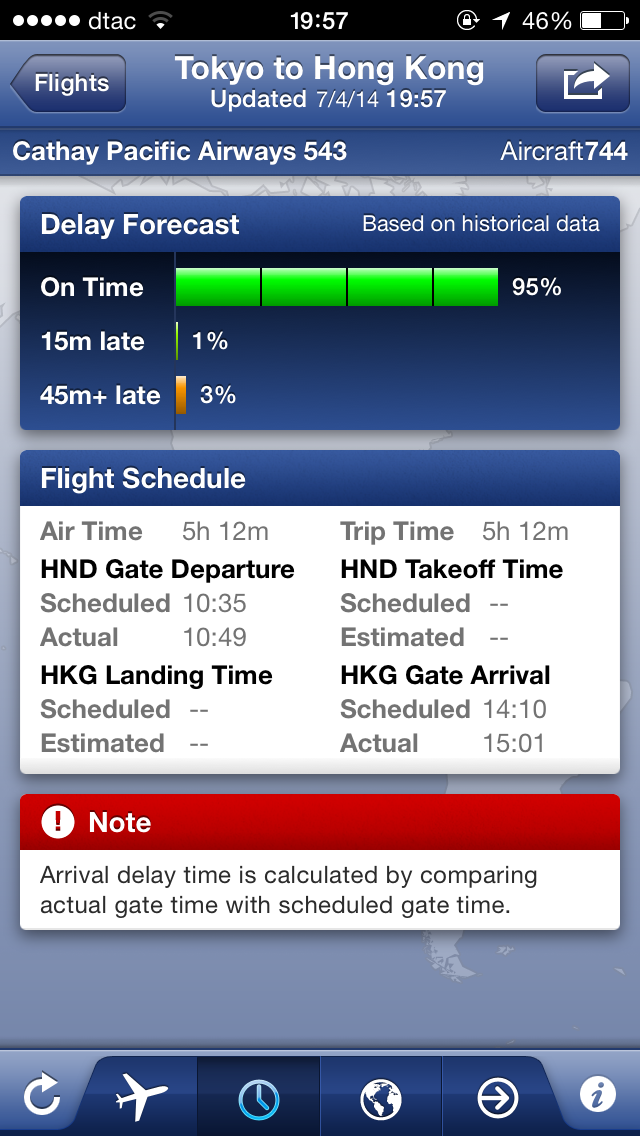
Task: Select the clock schedule tab
Action: pos(258,1097)
